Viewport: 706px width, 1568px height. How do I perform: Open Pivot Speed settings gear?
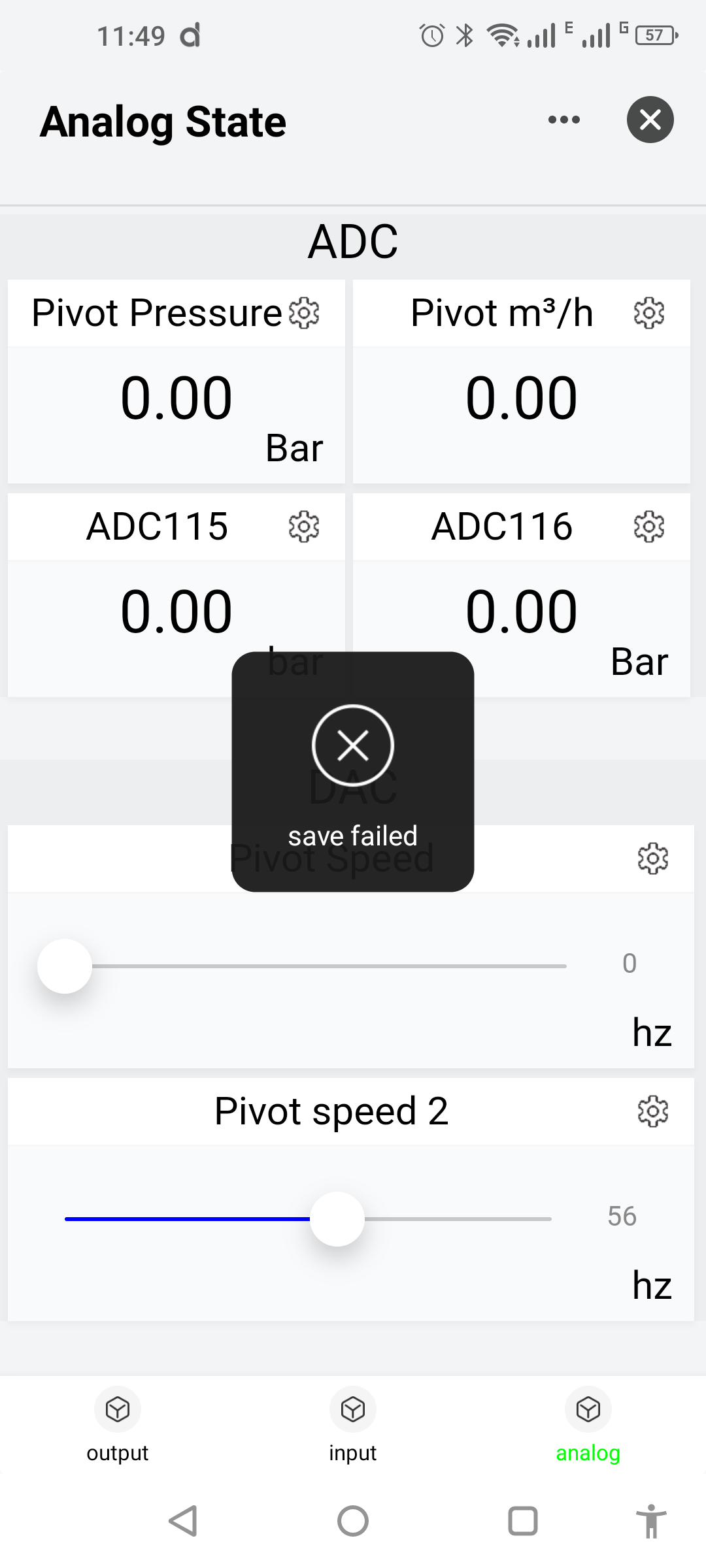coord(652,858)
